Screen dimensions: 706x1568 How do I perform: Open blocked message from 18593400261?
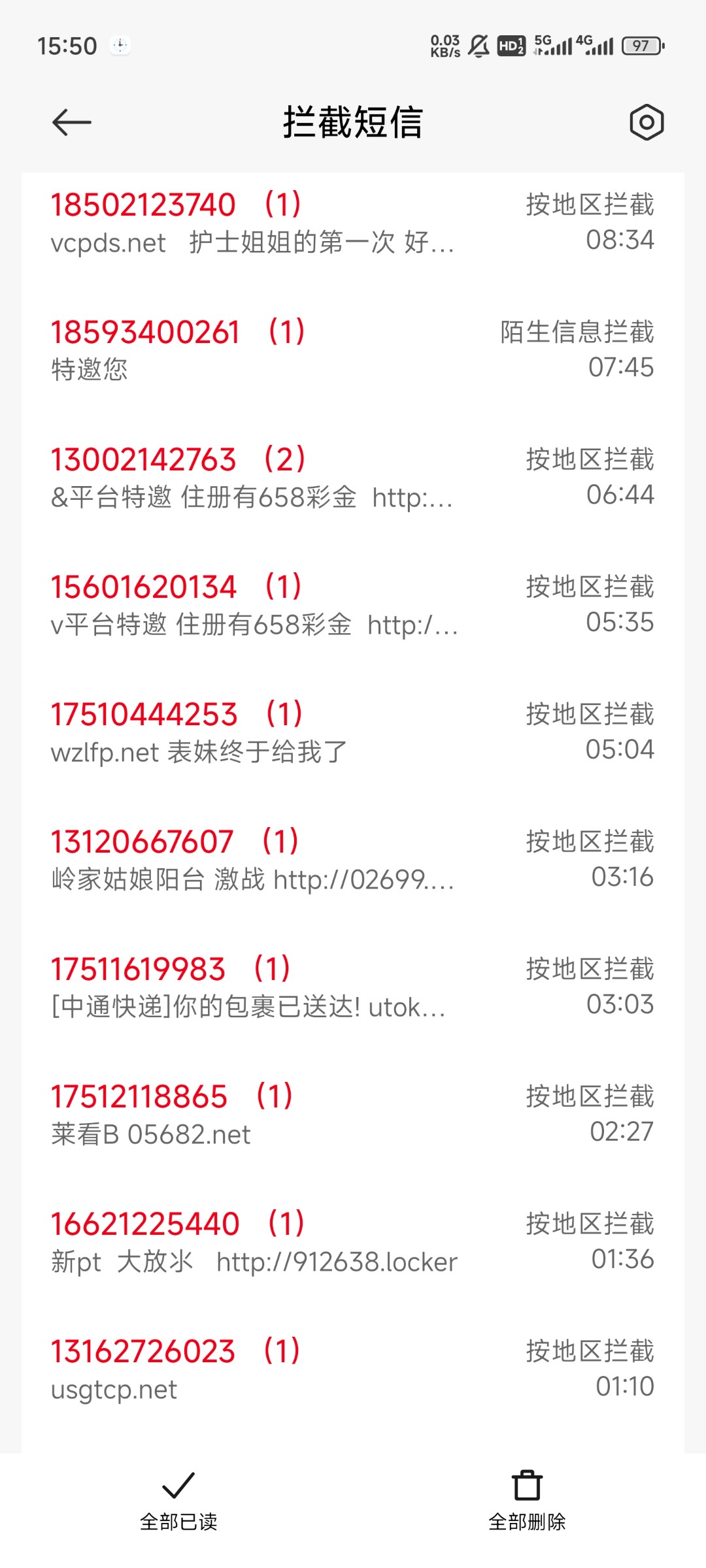click(x=353, y=350)
